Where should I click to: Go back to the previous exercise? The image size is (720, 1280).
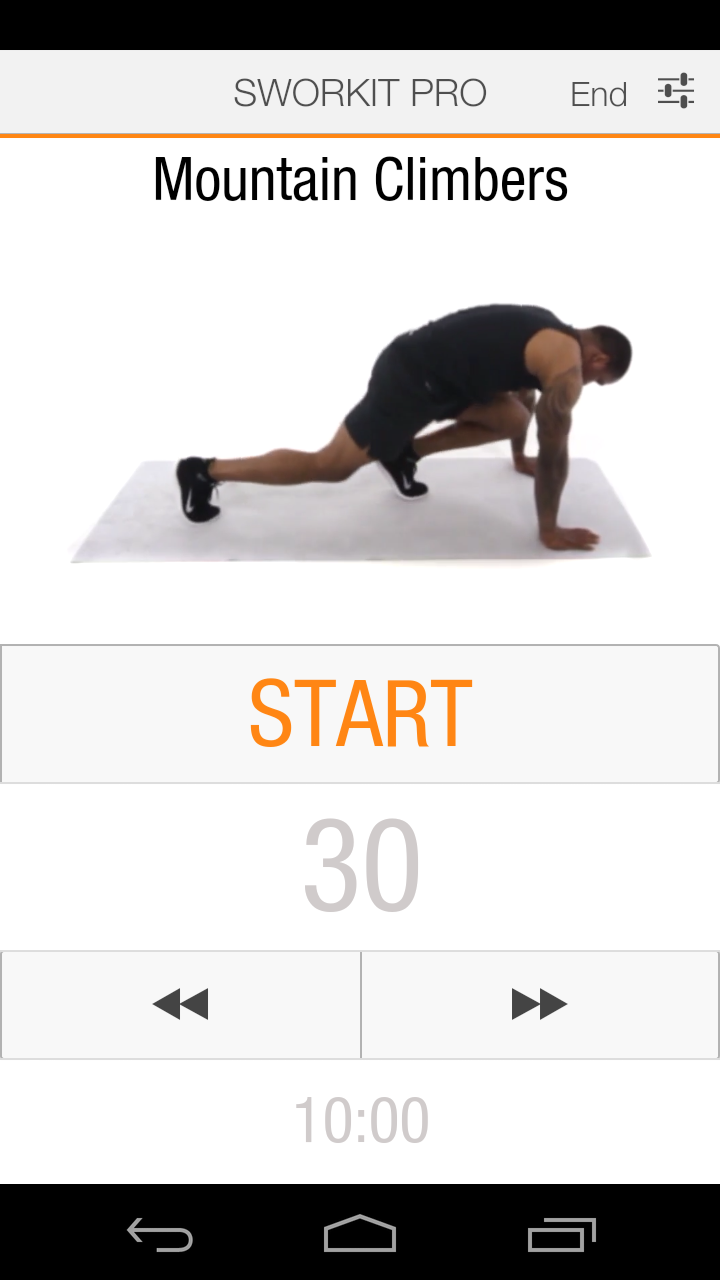pyautogui.click(x=180, y=1004)
